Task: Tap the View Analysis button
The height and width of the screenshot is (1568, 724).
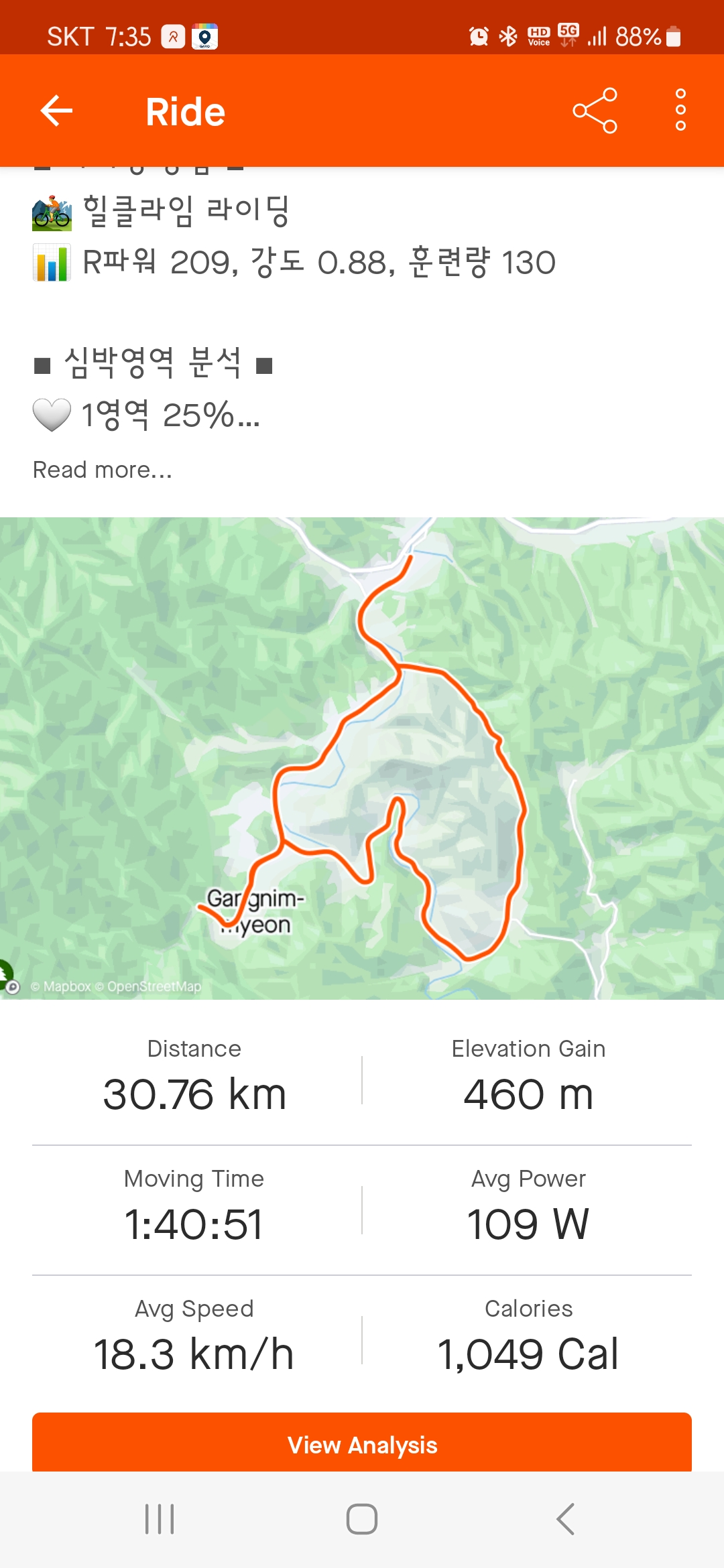Action: [362, 1444]
